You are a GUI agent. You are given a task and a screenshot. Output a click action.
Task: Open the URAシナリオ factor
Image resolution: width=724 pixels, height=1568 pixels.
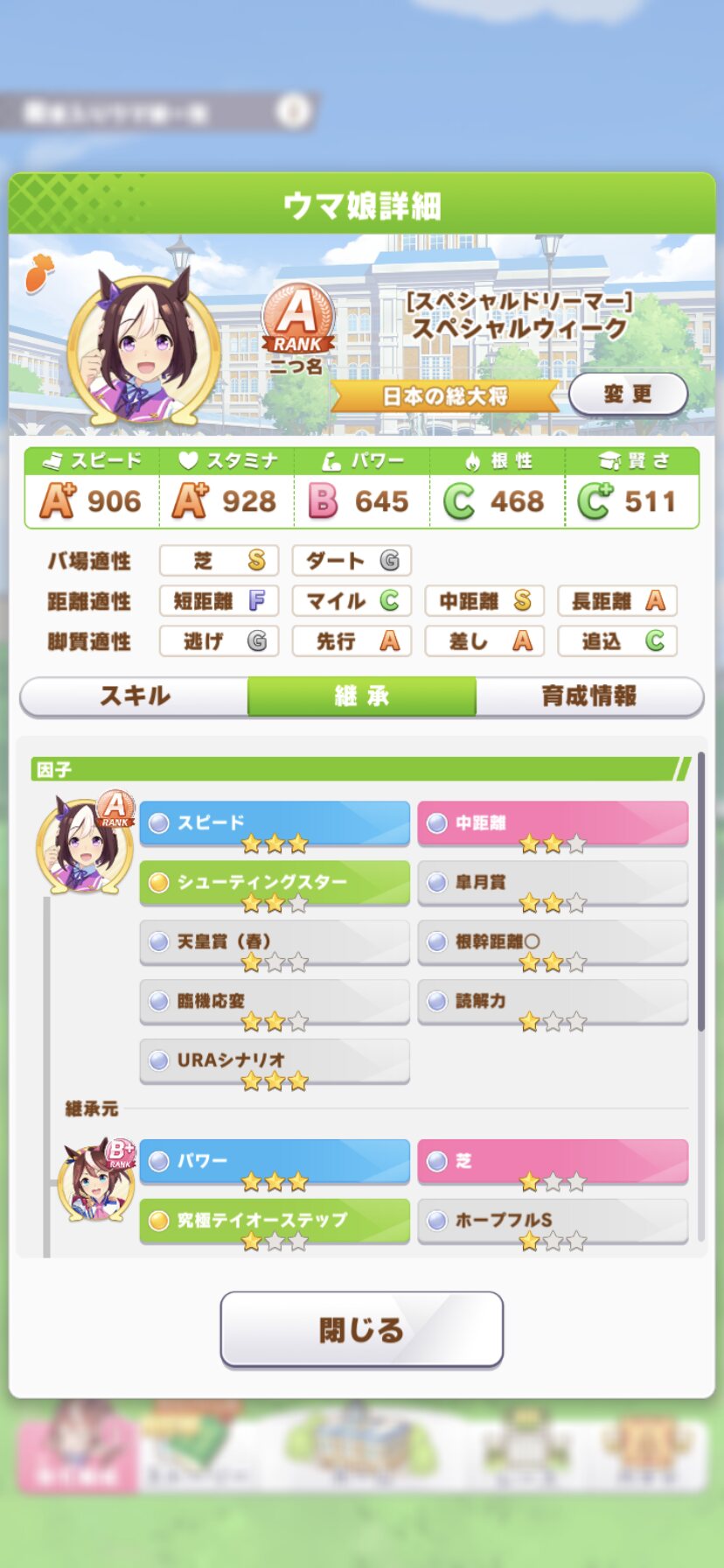click(x=275, y=1061)
